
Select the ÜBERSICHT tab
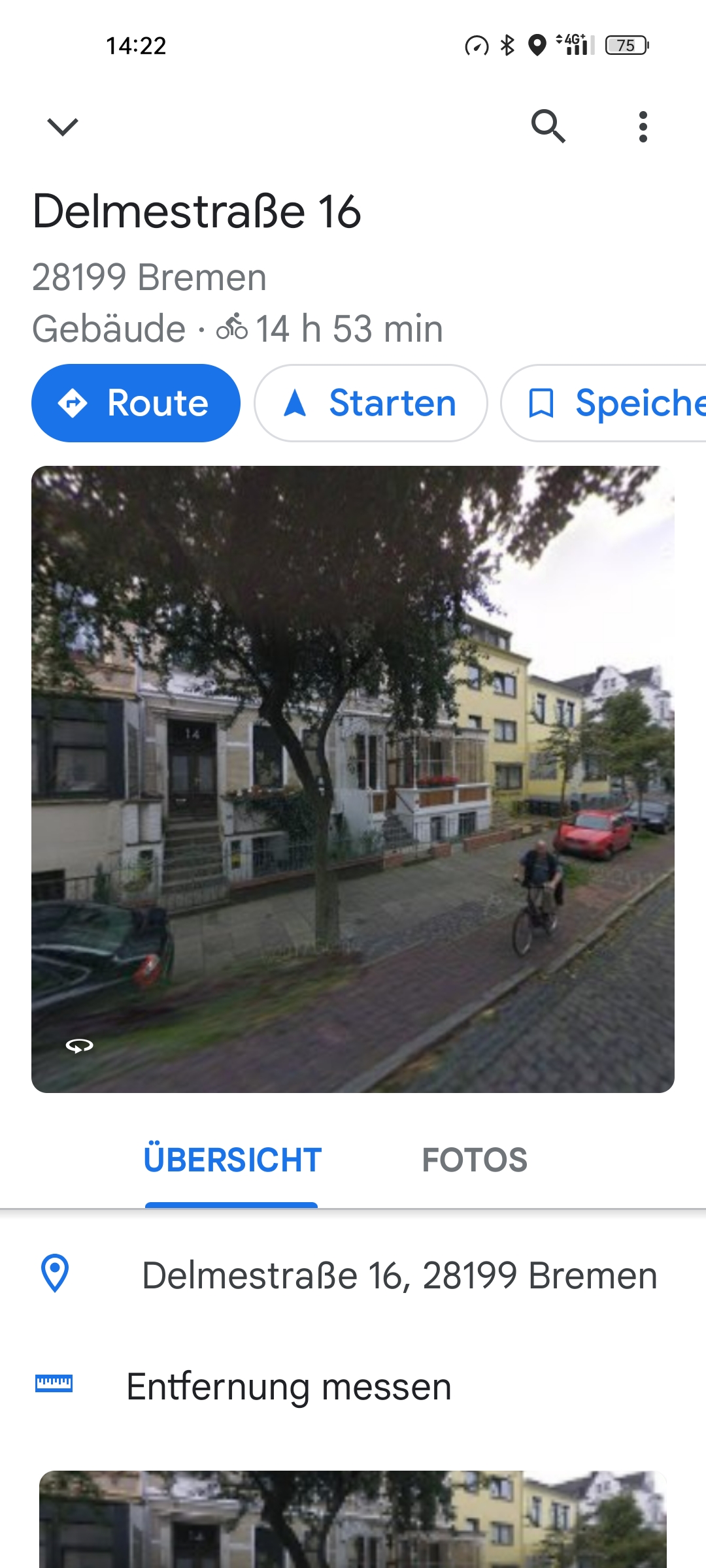tap(232, 1160)
